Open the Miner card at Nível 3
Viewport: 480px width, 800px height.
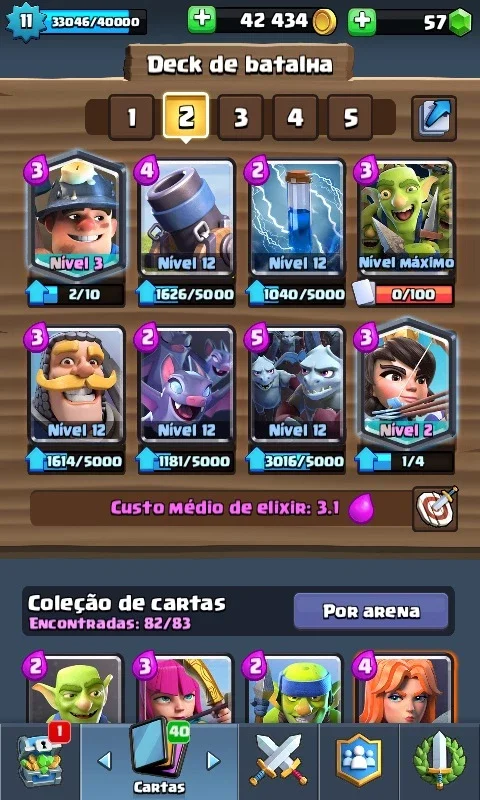(77, 215)
